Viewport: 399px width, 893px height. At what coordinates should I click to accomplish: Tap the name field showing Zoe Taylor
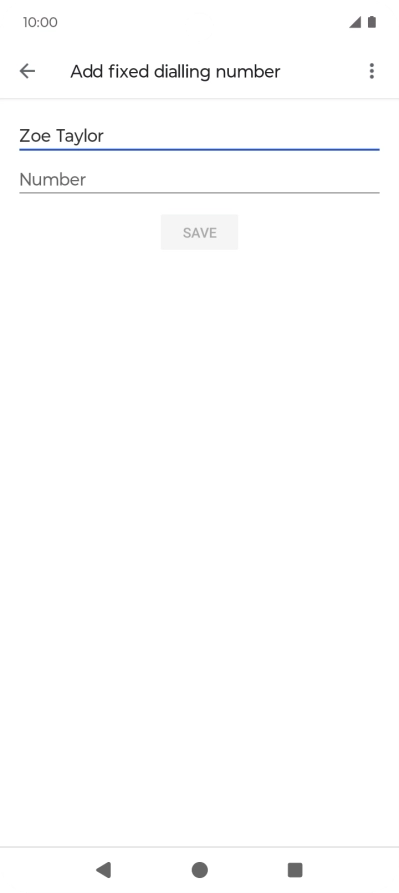pyautogui.click(x=199, y=136)
